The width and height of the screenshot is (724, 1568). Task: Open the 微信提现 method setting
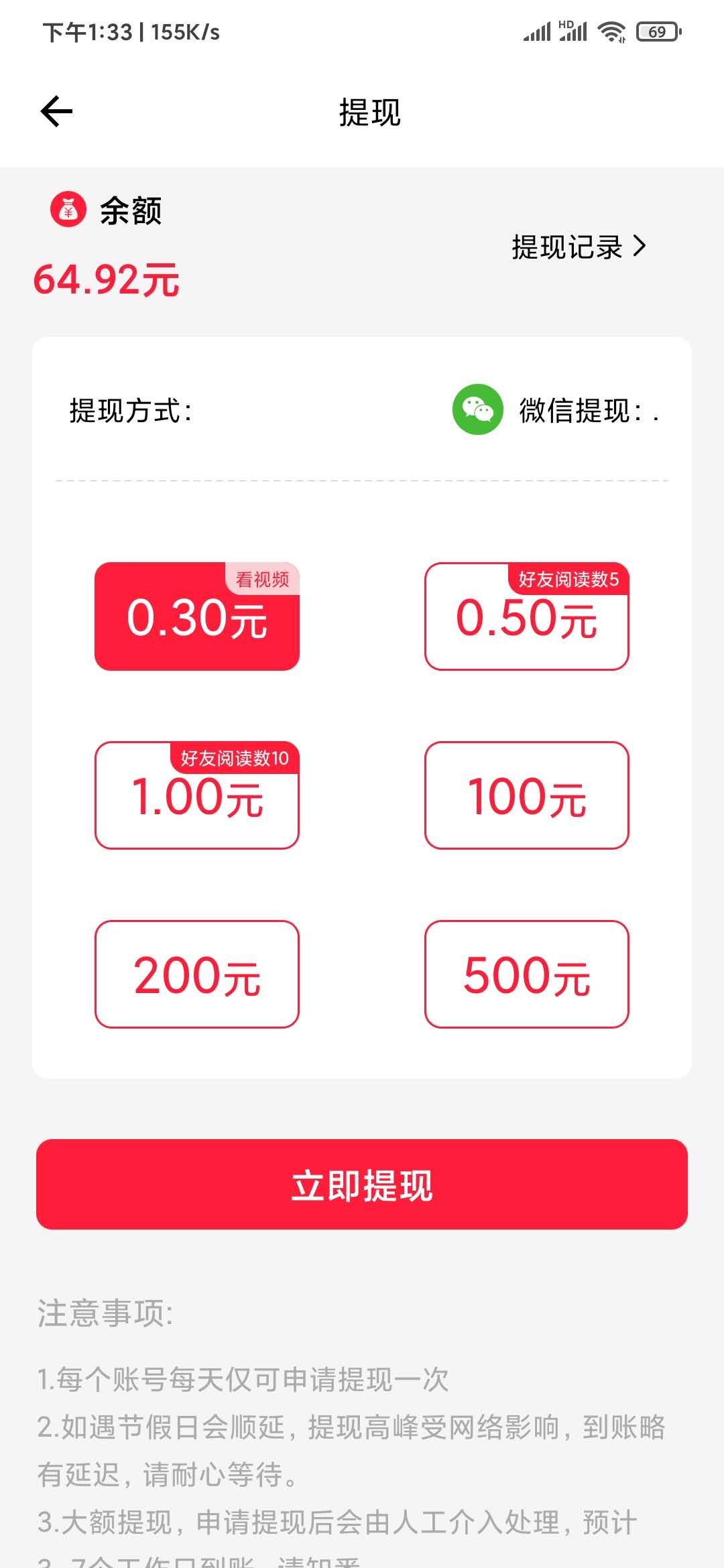coord(556,410)
